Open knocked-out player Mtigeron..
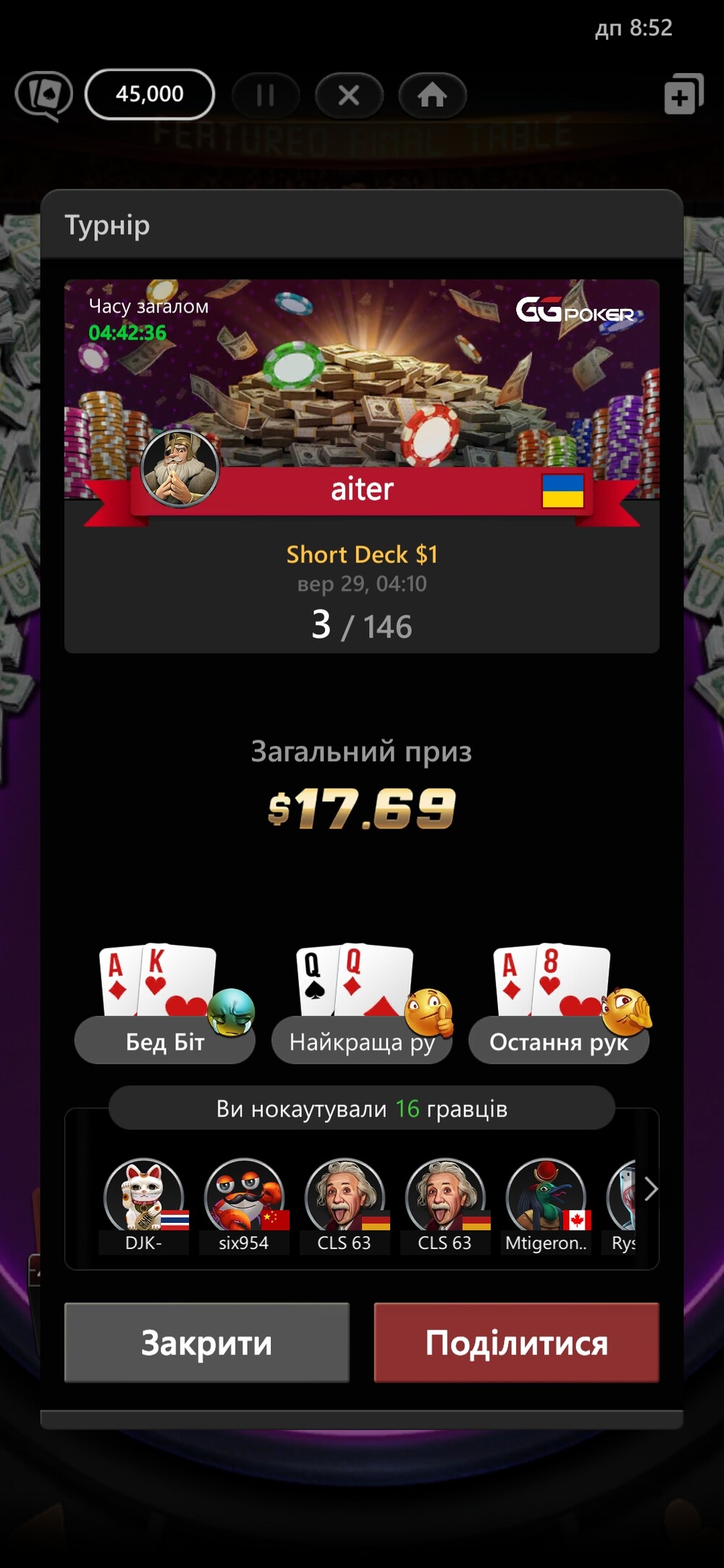Image resolution: width=724 pixels, height=1568 pixels. [x=546, y=1205]
